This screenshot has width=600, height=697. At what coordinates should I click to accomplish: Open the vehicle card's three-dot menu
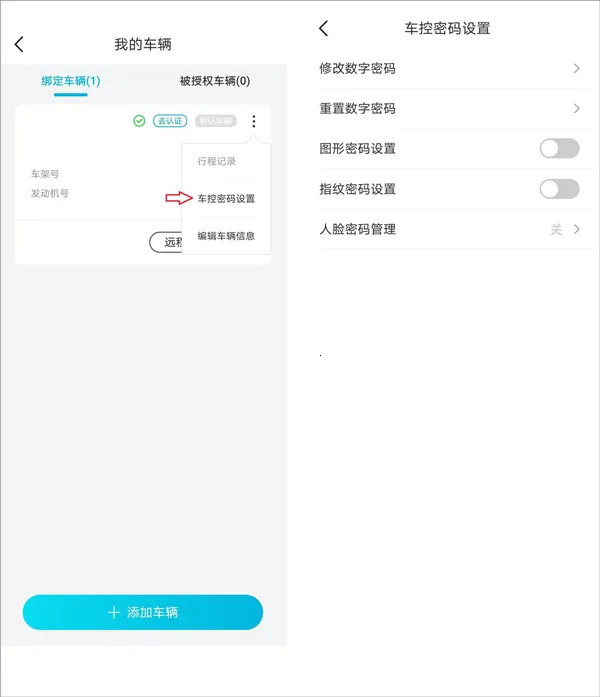click(x=254, y=121)
